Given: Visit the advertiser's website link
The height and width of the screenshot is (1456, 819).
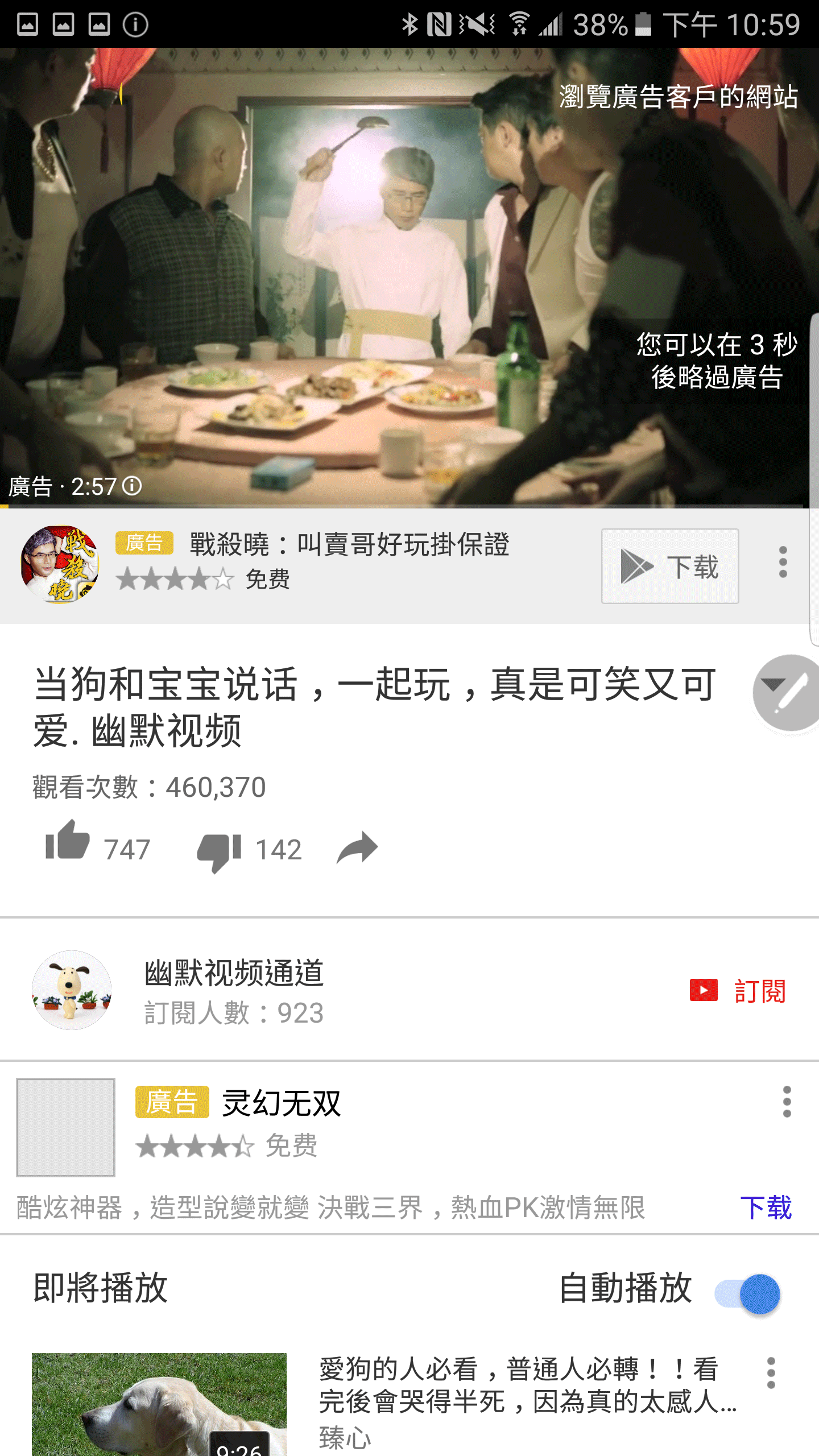Looking at the screenshot, I should point(678,97).
